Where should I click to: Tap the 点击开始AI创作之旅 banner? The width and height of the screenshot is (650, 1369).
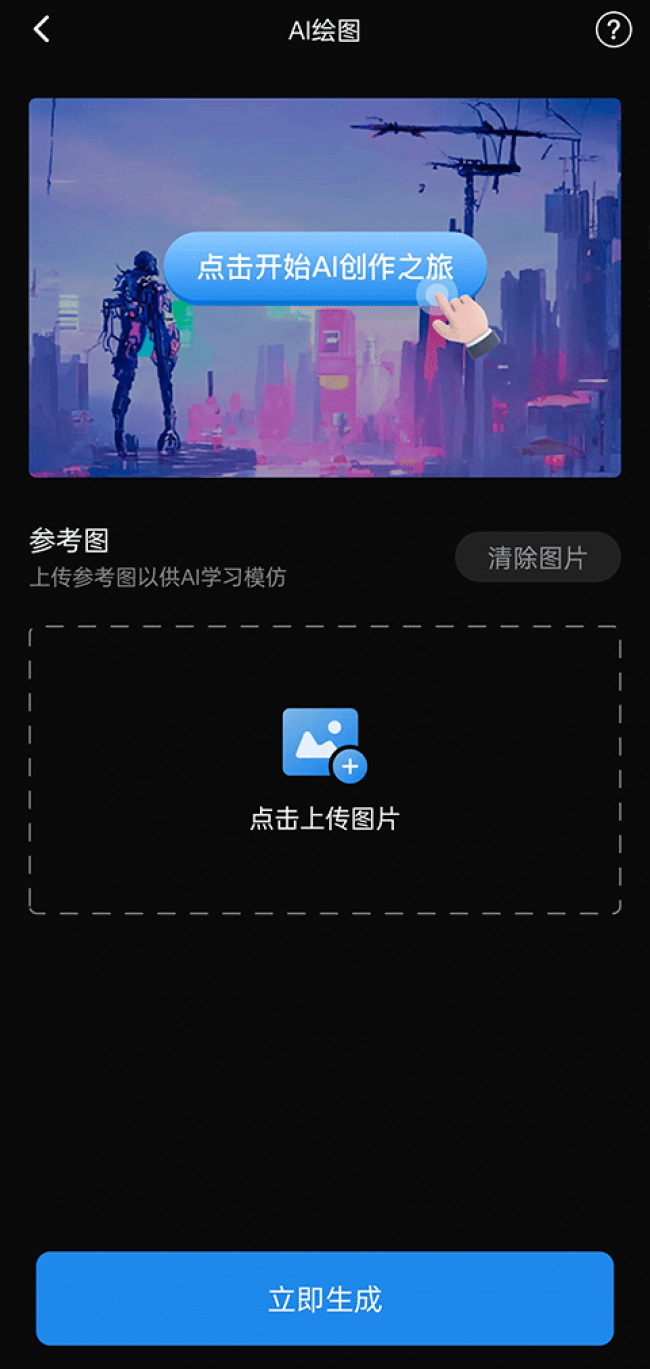(325, 287)
